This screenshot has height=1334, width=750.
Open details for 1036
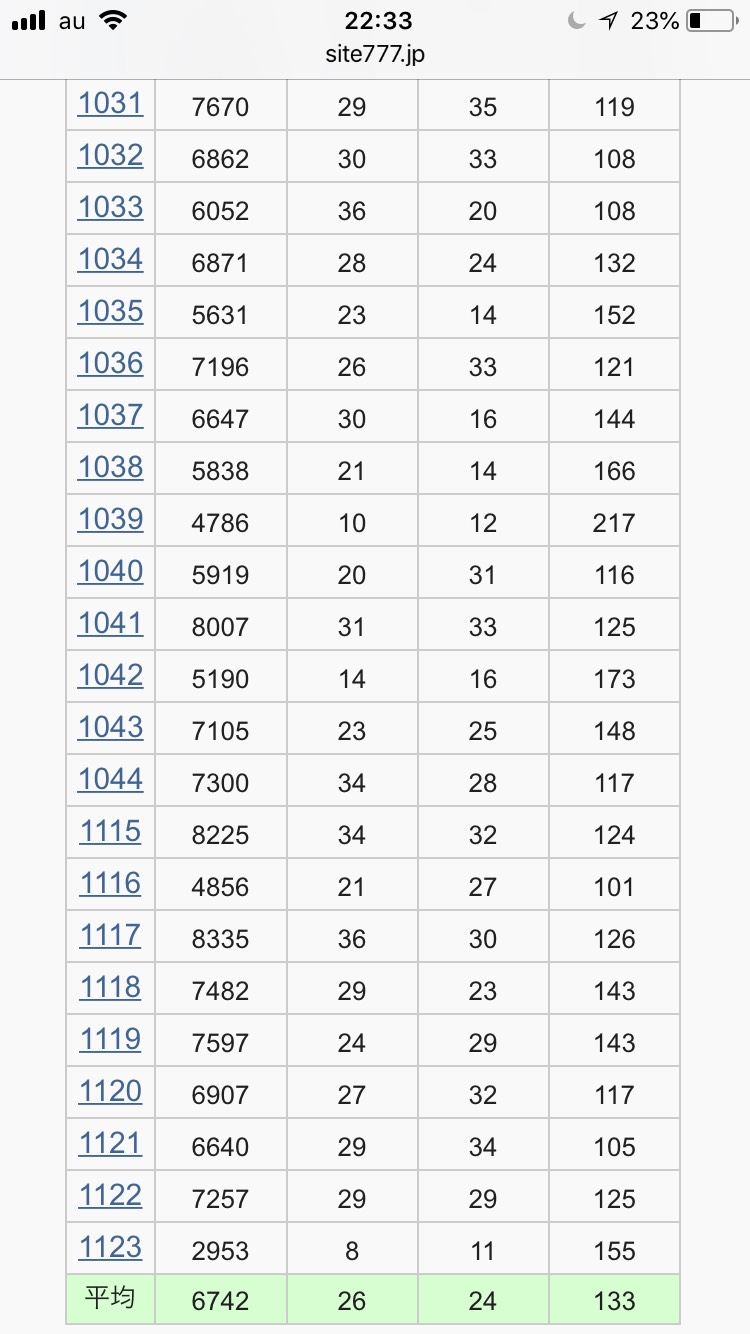[110, 364]
